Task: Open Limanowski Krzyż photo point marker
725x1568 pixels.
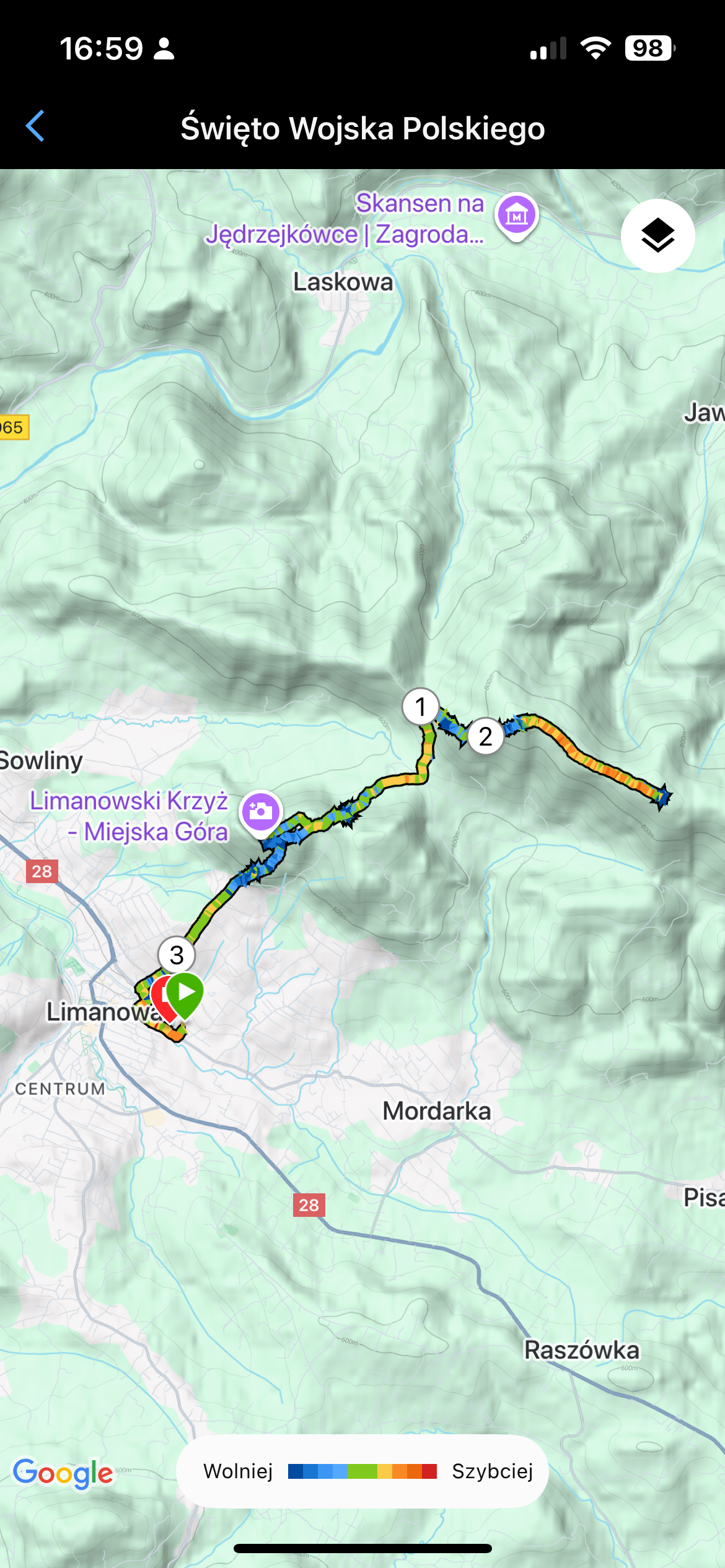Action: [261, 811]
